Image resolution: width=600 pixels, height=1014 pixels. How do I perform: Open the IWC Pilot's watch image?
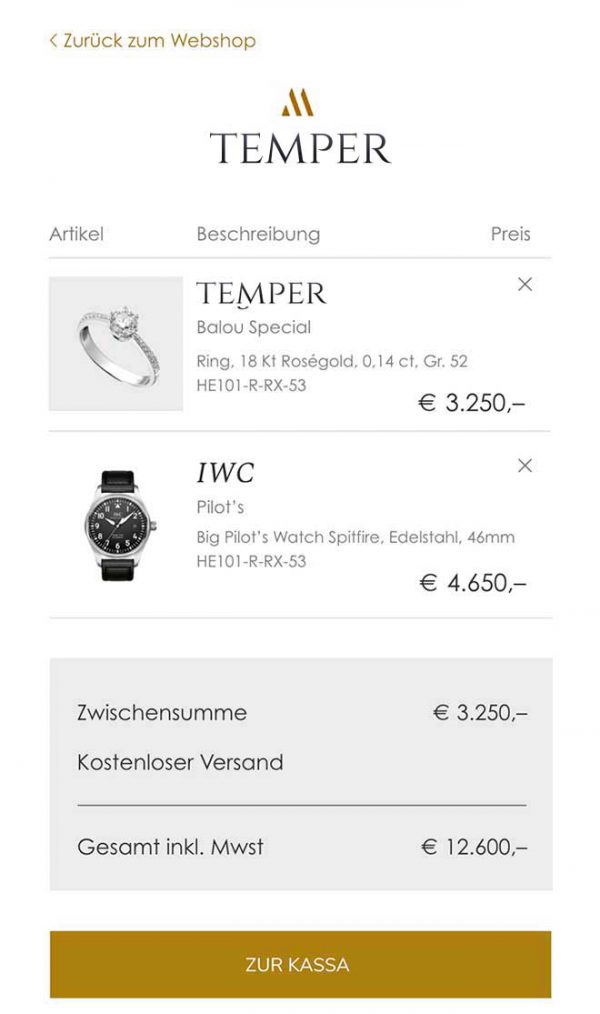pyautogui.click(x=116, y=524)
